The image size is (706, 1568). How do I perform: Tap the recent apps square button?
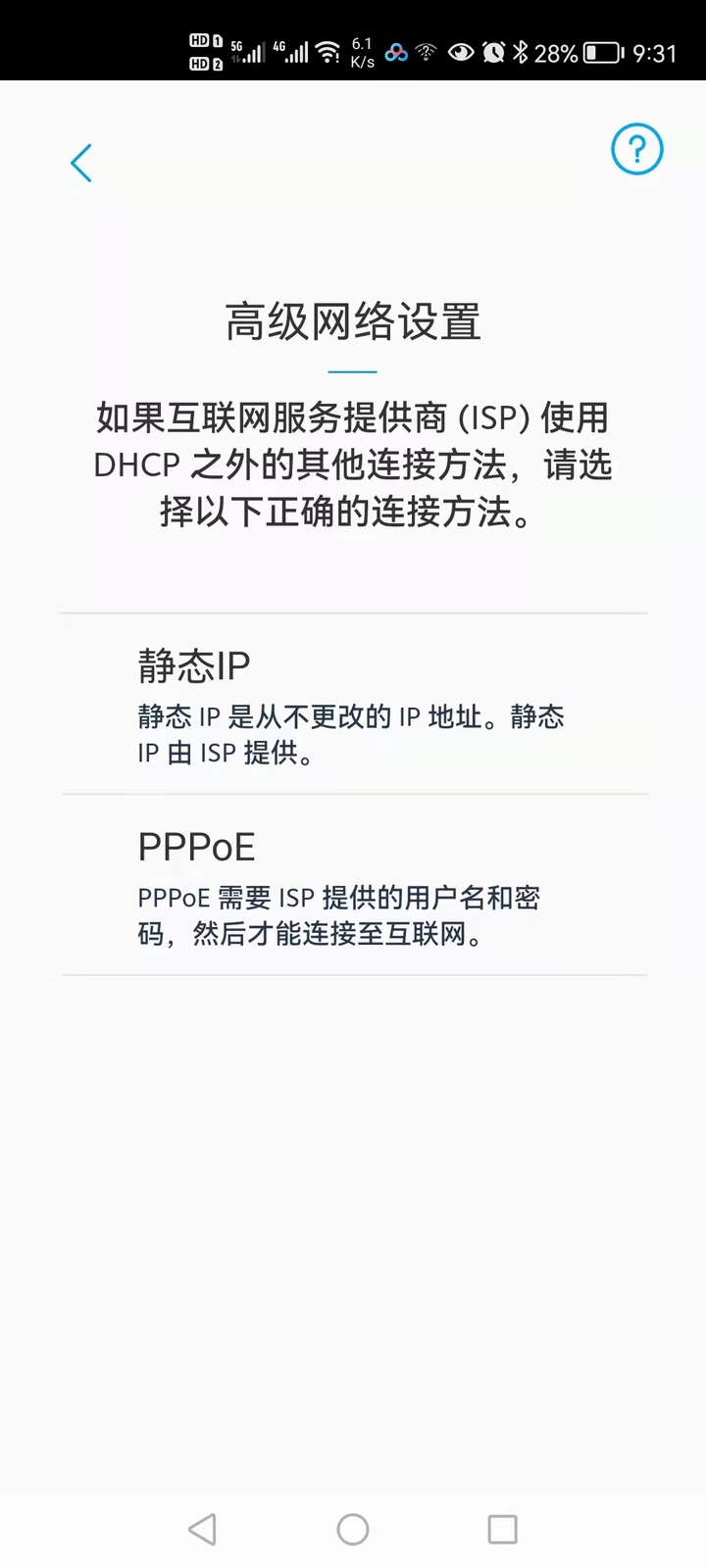[502, 1528]
